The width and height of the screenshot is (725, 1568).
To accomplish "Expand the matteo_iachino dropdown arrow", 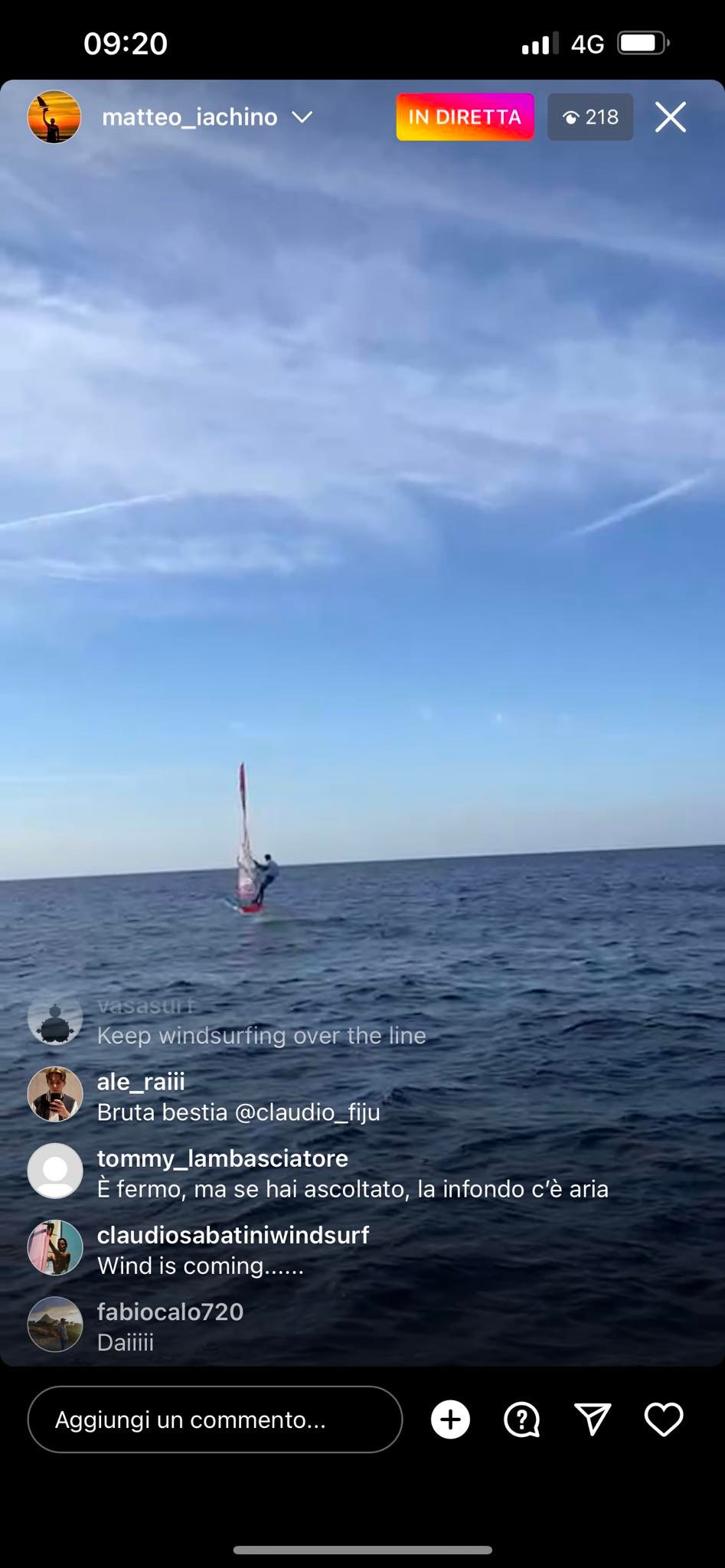I will tap(302, 117).
